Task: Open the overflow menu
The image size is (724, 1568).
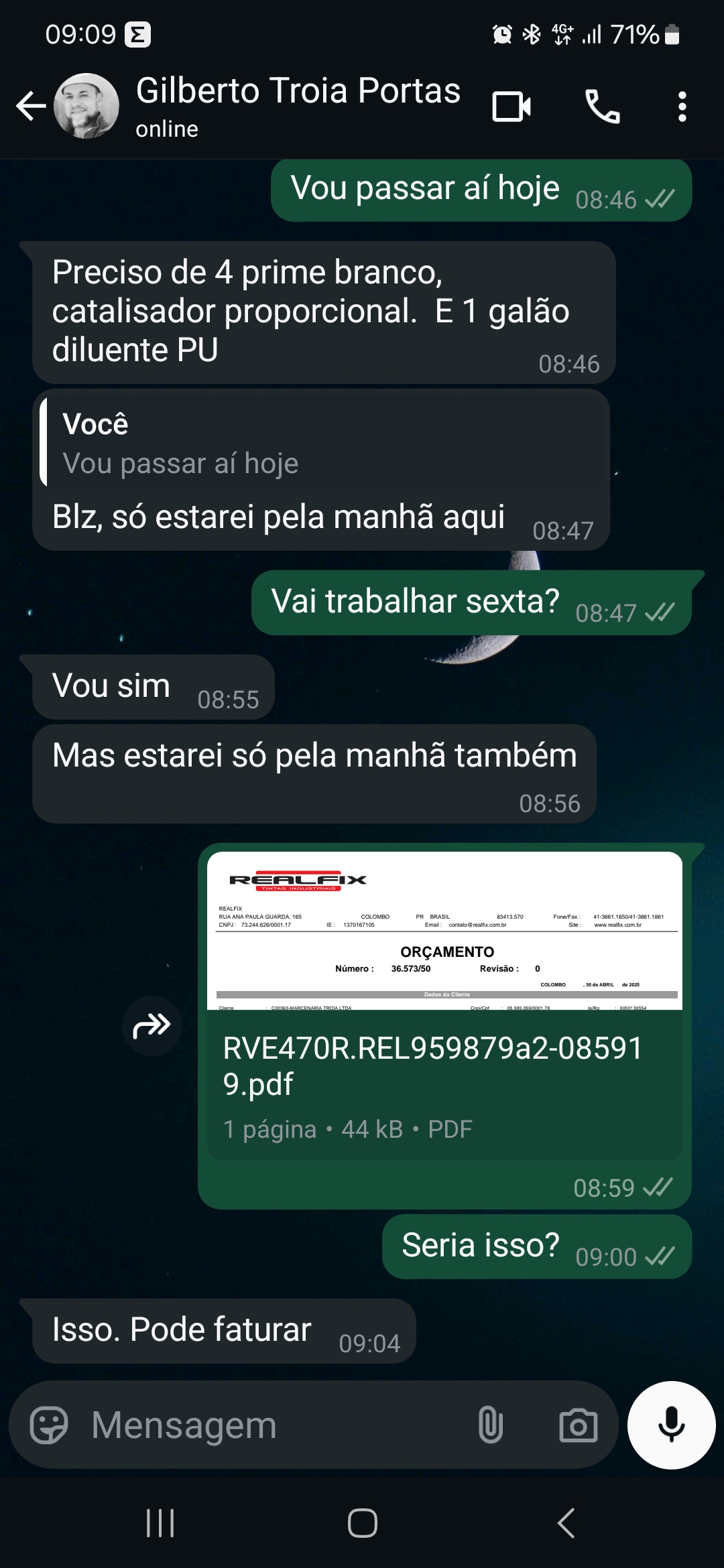Action: coord(682,107)
